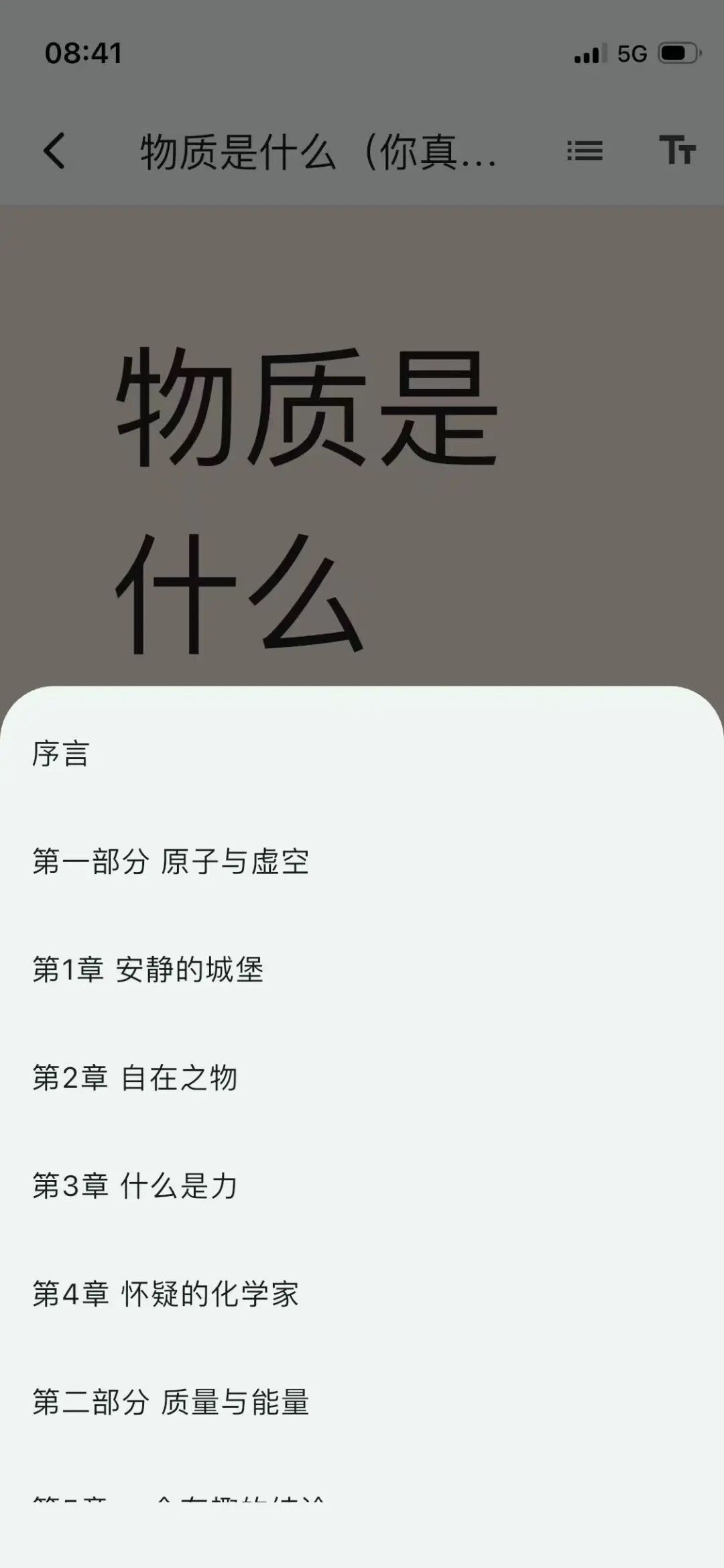The width and height of the screenshot is (724, 1568).
Task: Go back using the arrow icon
Action: 55,150
